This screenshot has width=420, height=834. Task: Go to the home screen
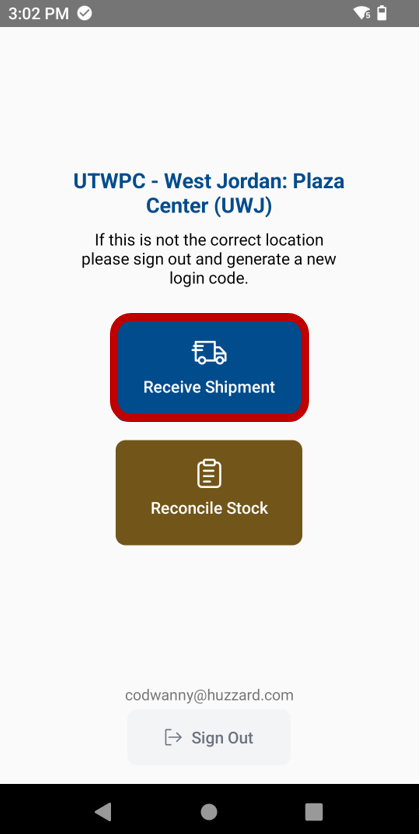209,812
